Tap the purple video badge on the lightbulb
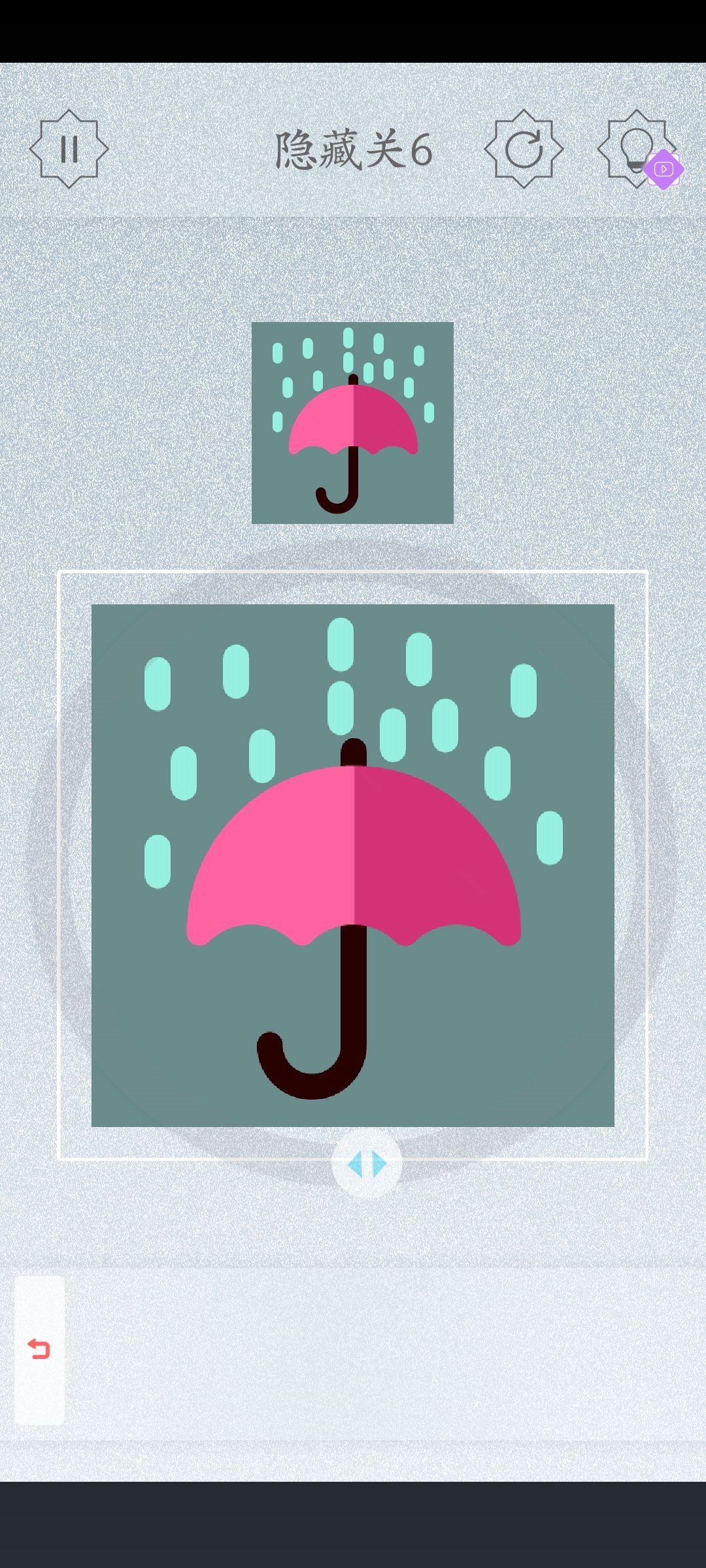 pos(664,170)
